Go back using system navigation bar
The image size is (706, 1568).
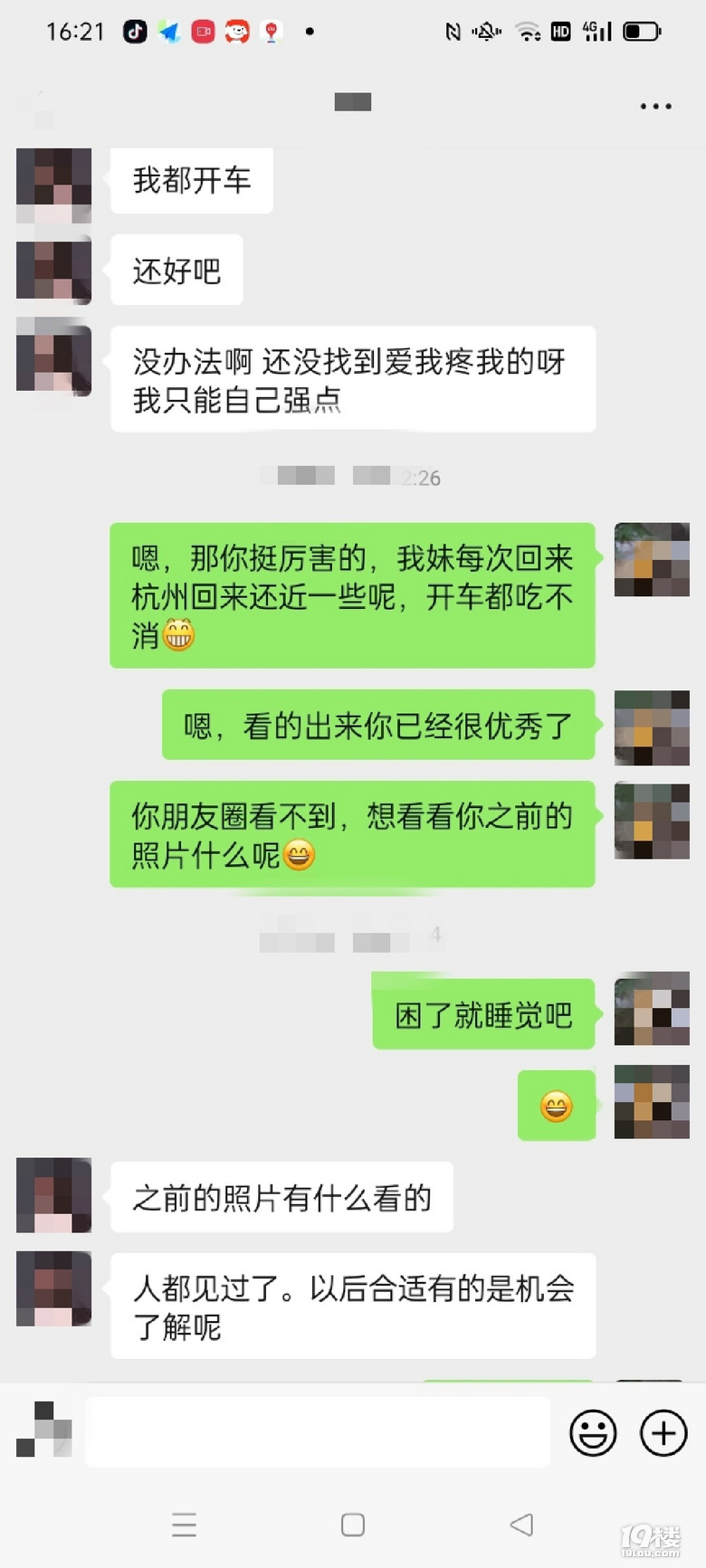[x=521, y=1525]
